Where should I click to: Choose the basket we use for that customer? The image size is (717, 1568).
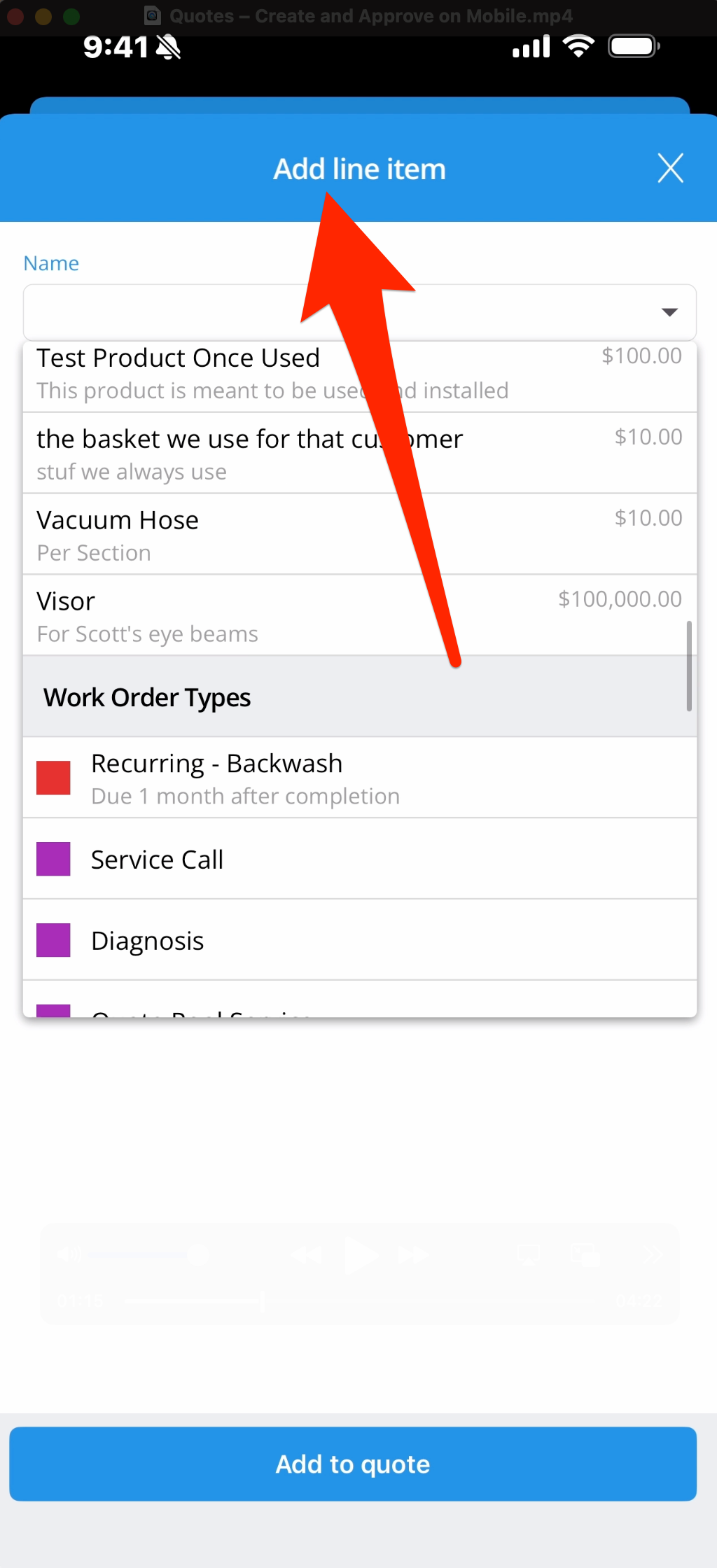210,453
